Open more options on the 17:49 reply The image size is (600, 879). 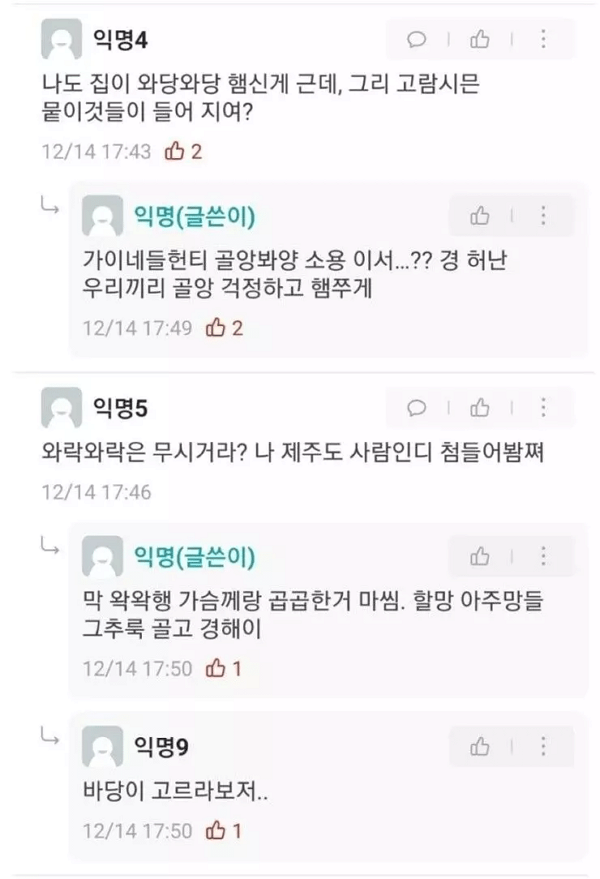click(x=543, y=216)
